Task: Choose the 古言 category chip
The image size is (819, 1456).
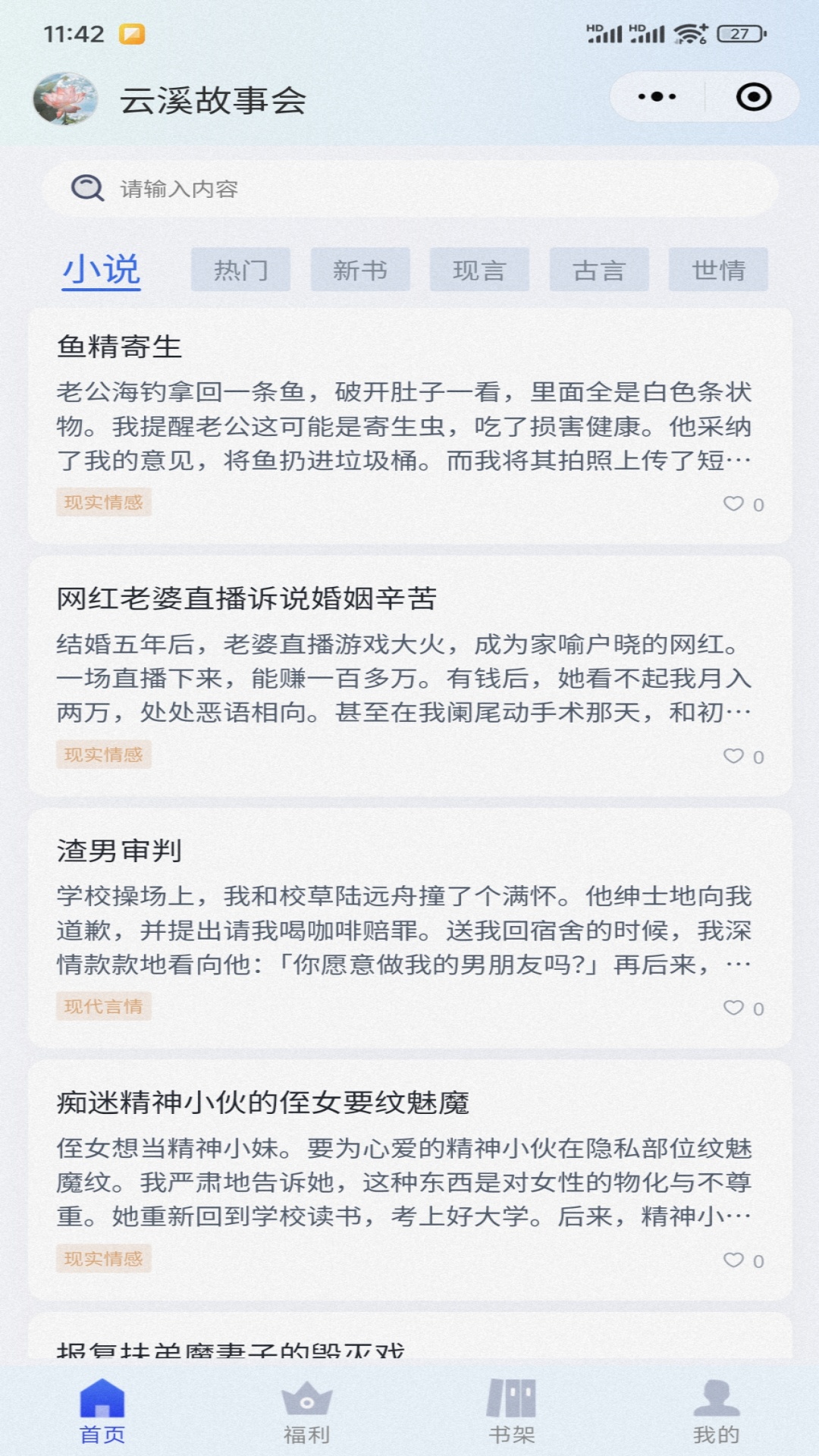Action: 599,270
